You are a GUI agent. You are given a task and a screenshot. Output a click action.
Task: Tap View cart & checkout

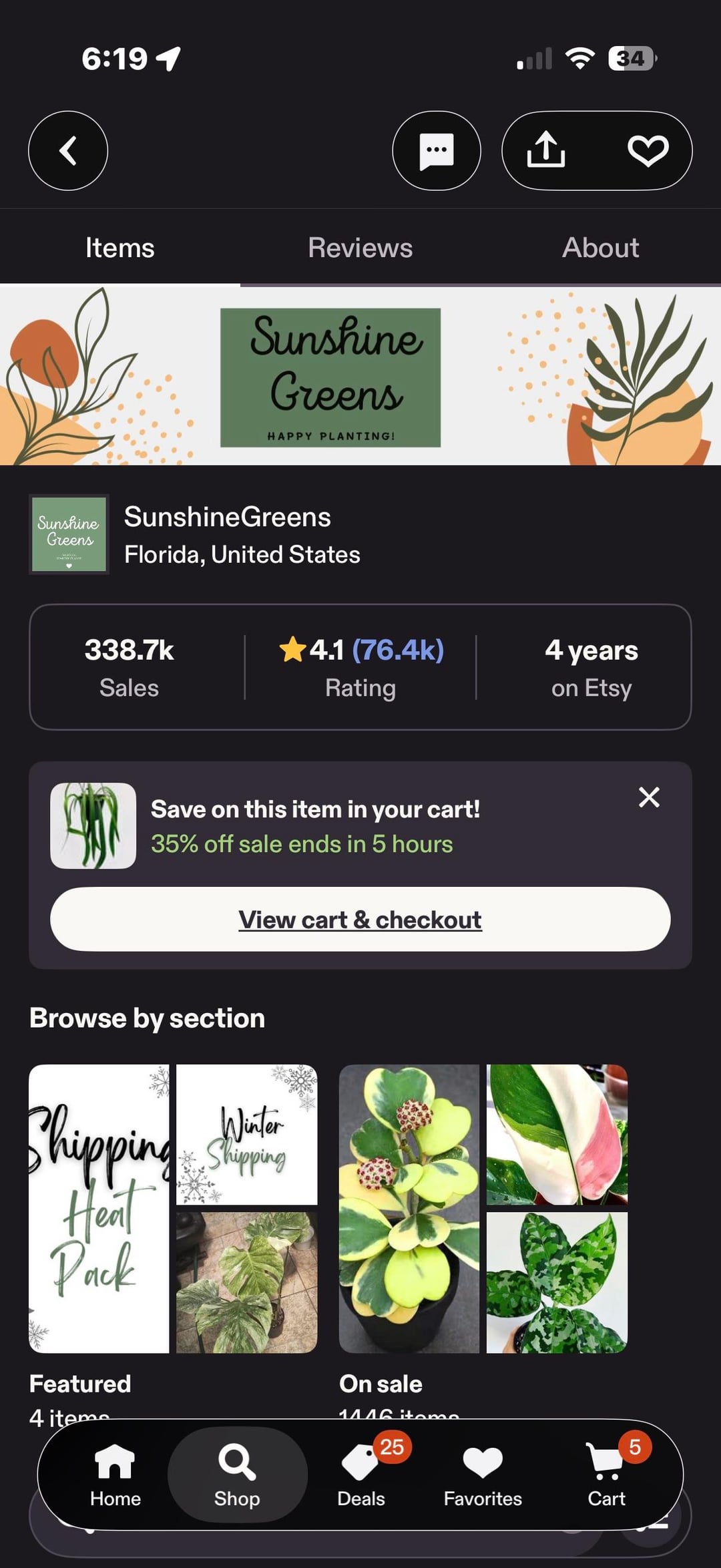point(360,920)
